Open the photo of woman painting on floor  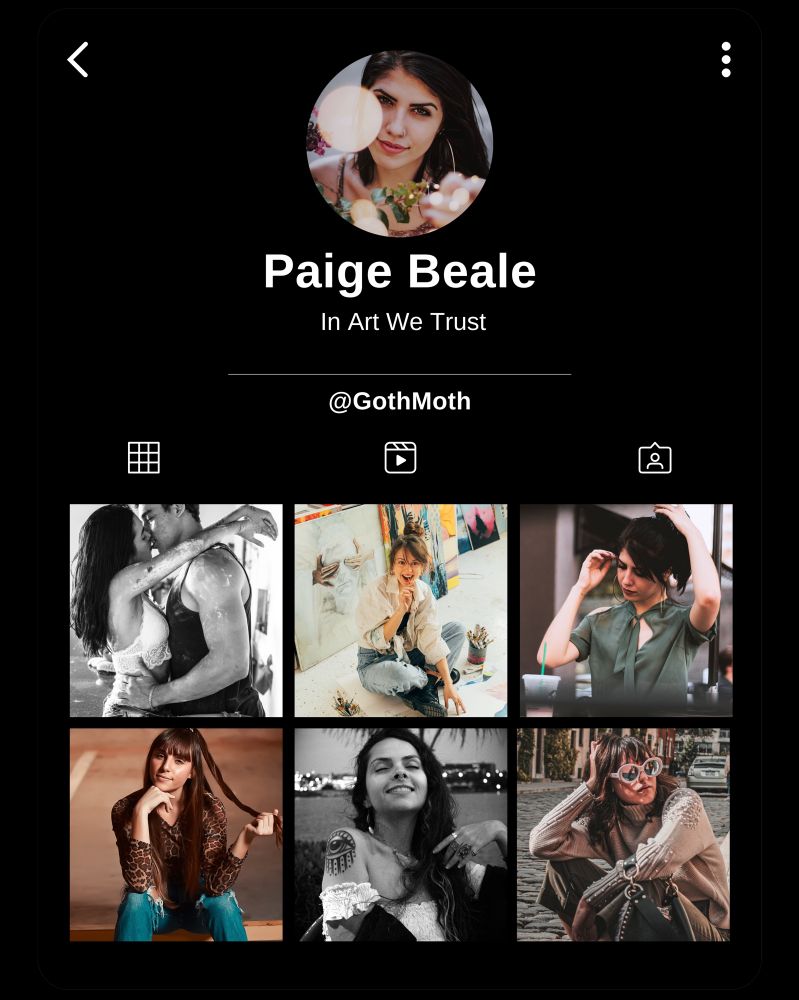click(400, 610)
